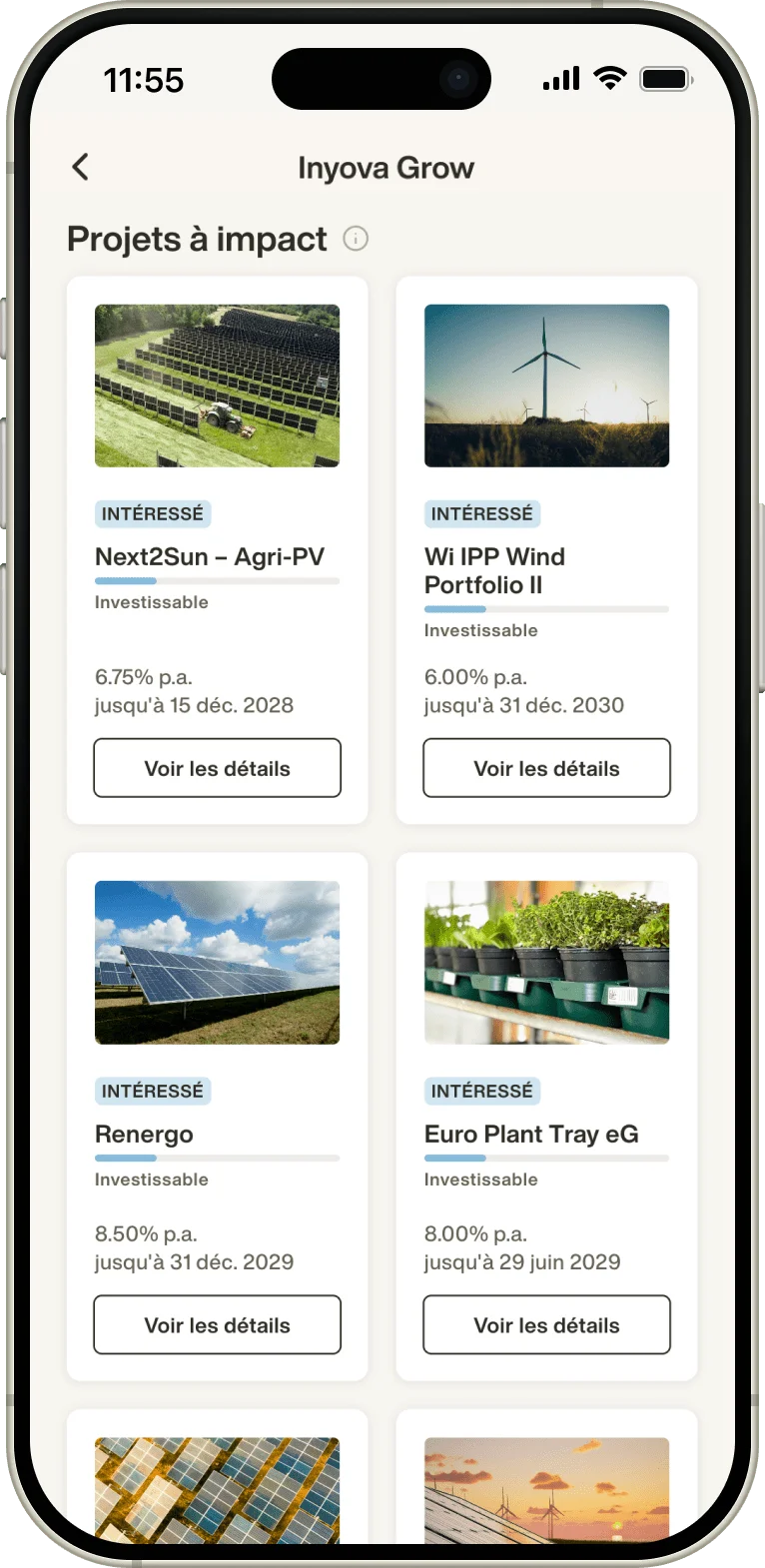Tap the wind turbine photo on Wi IPP card
The height and width of the screenshot is (1568, 765).
point(546,386)
